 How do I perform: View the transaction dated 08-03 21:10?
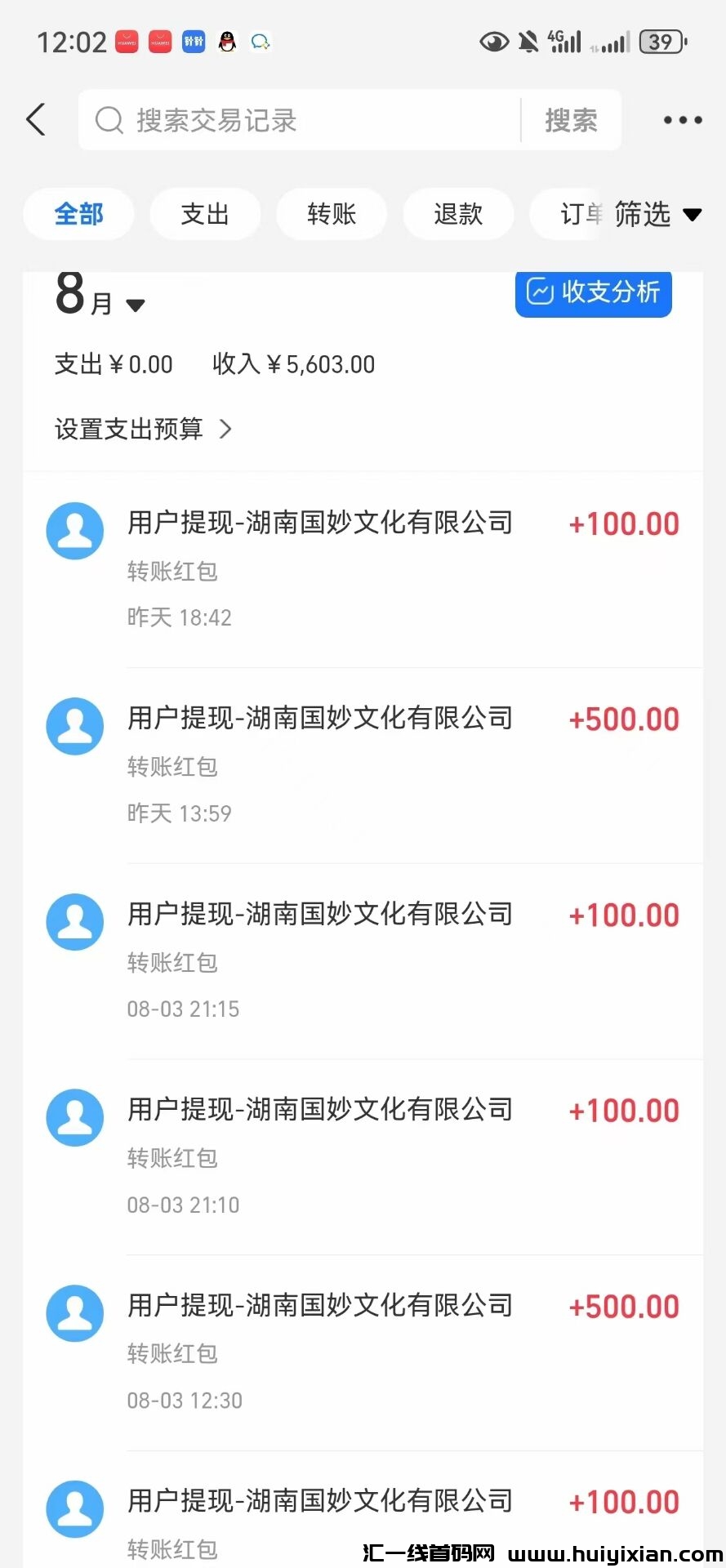click(x=363, y=1156)
